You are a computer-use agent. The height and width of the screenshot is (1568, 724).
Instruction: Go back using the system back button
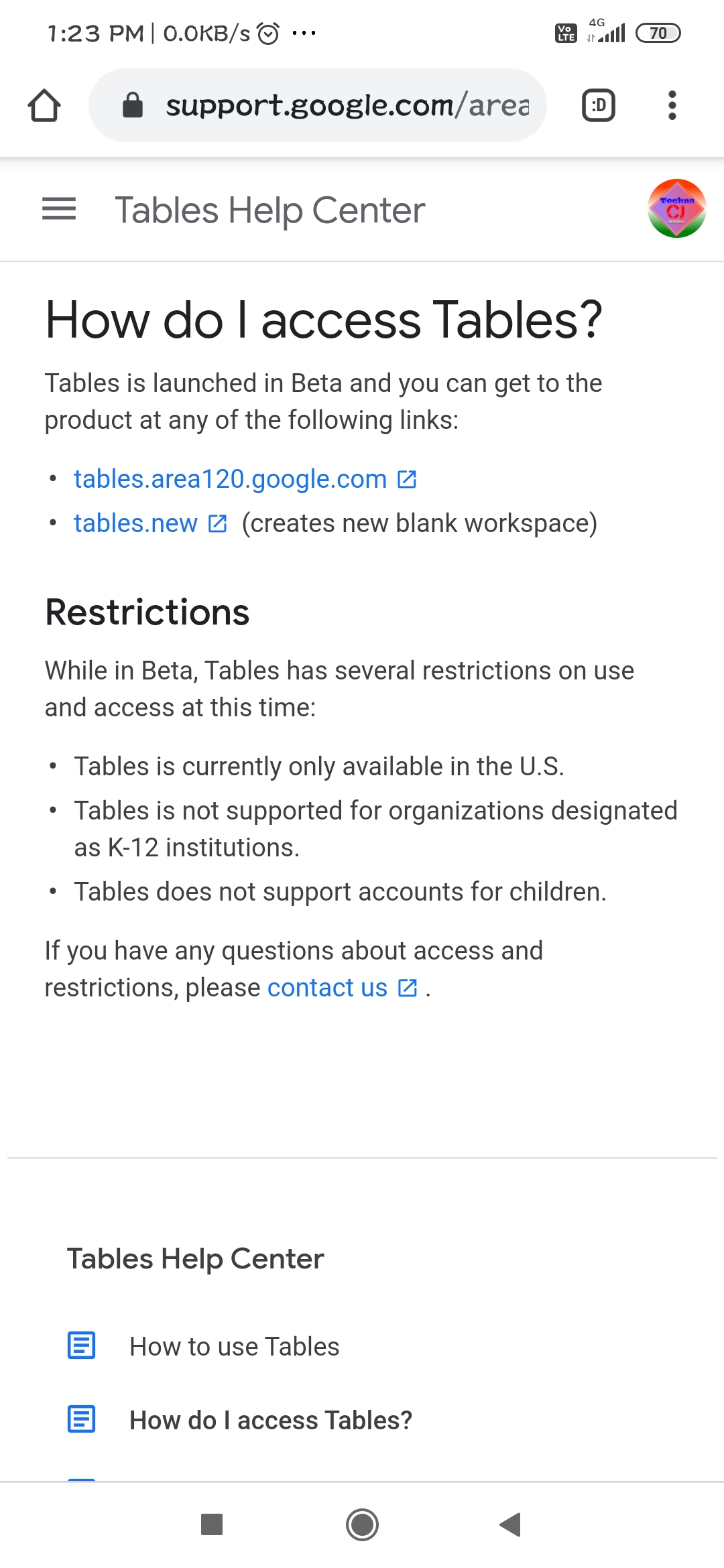pyautogui.click(x=510, y=1524)
